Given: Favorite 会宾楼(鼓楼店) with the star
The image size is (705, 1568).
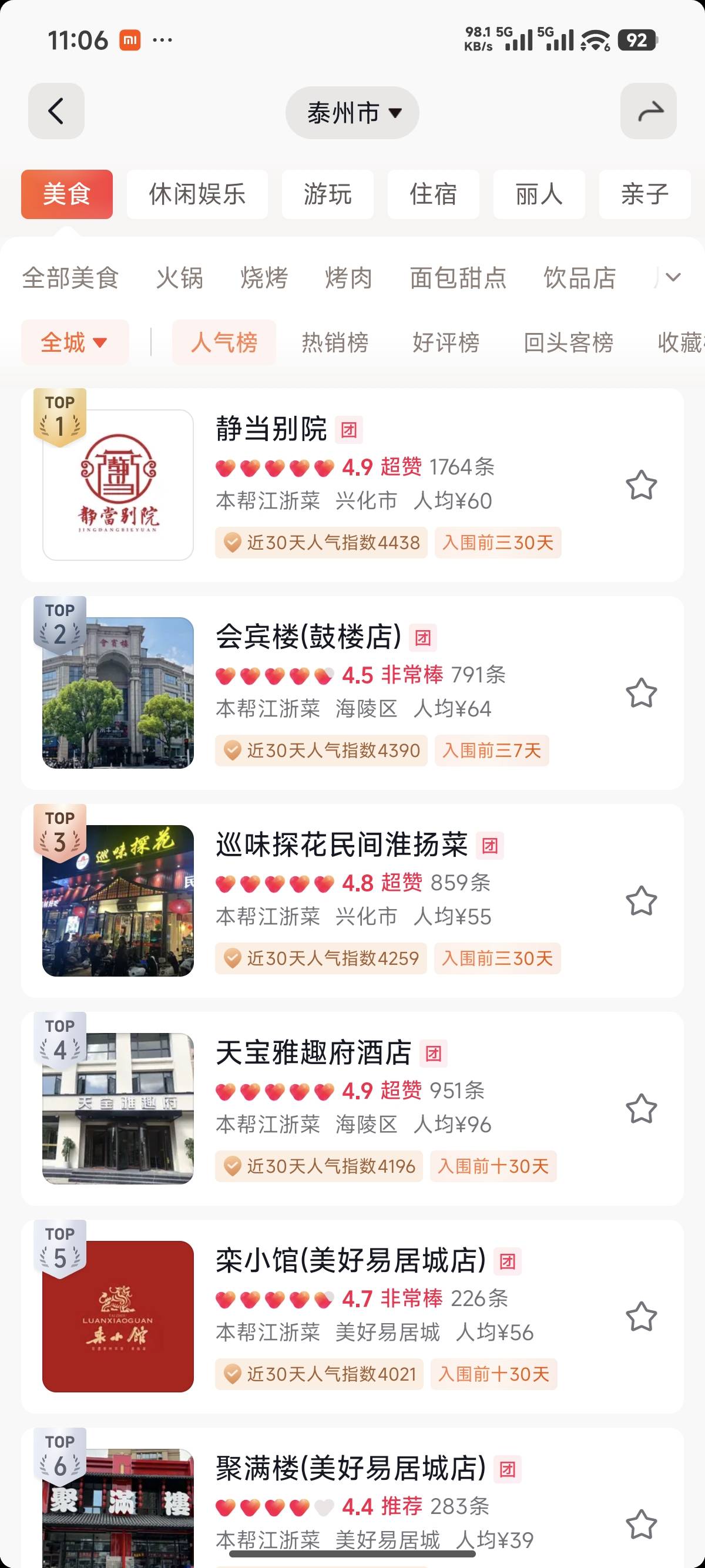Looking at the screenshot, I should coord(642,693).
